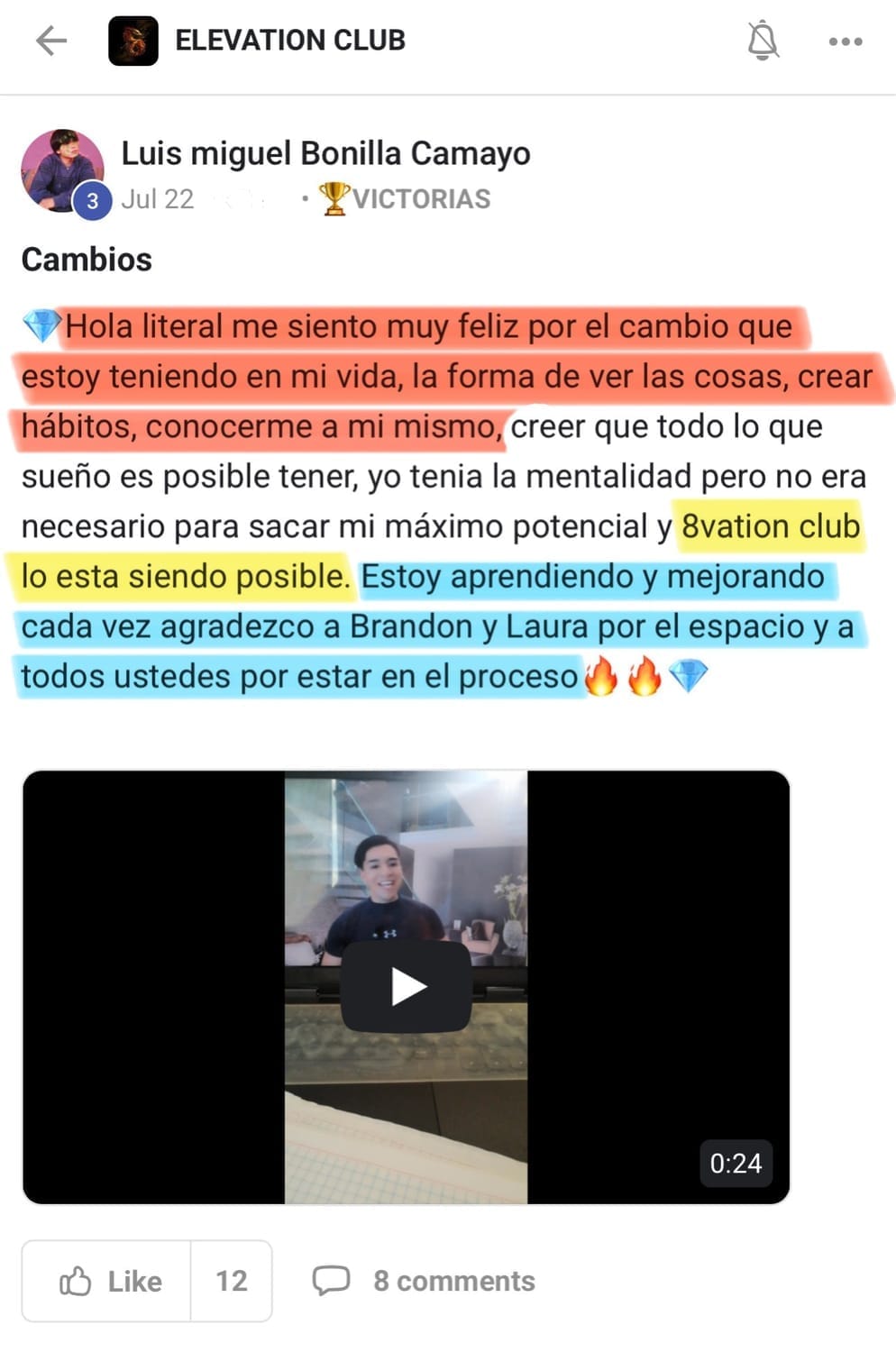Viewport: 896px width, 1352px height.
Task: Play the 0:24 video
Action: click(407, 987)
